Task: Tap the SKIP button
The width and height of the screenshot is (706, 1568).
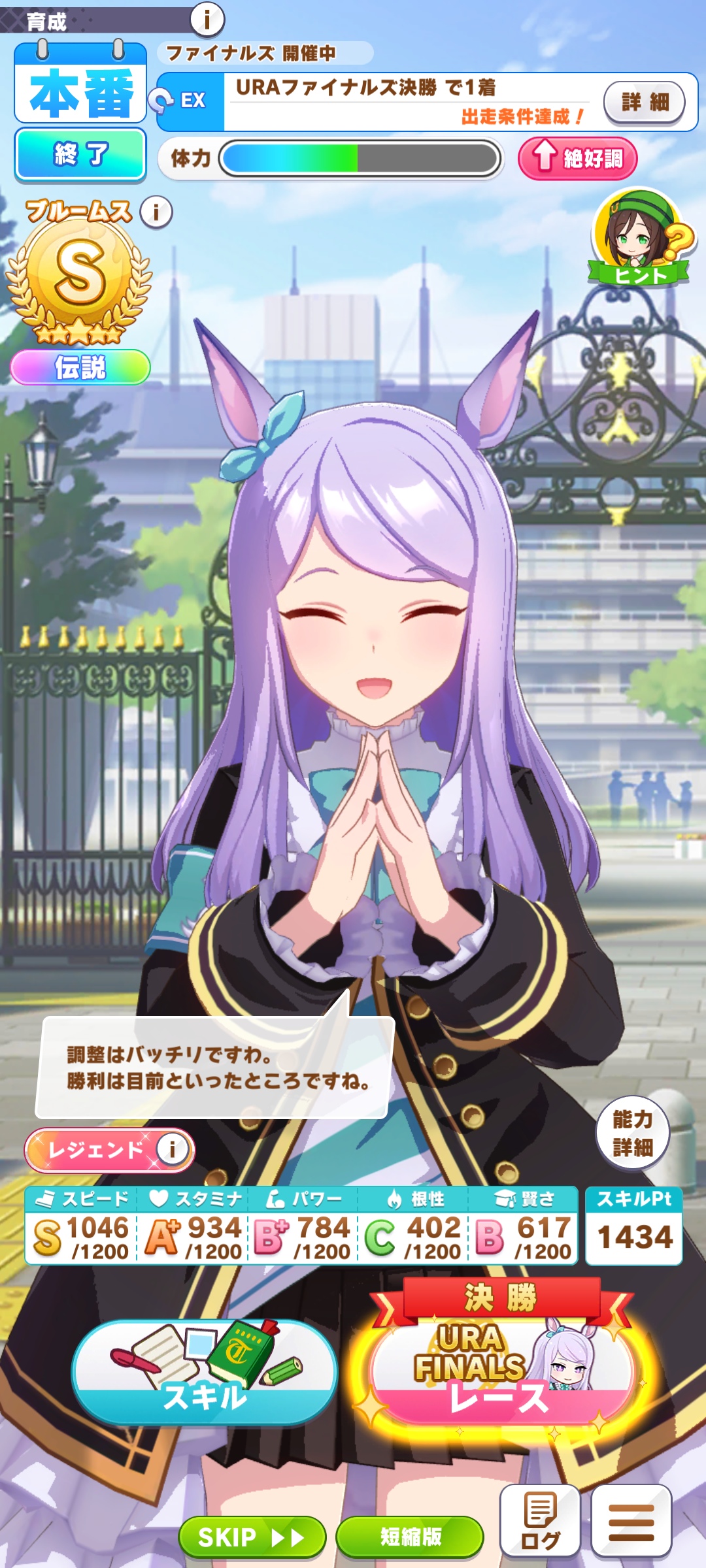Action: [x=252, y=1537]
